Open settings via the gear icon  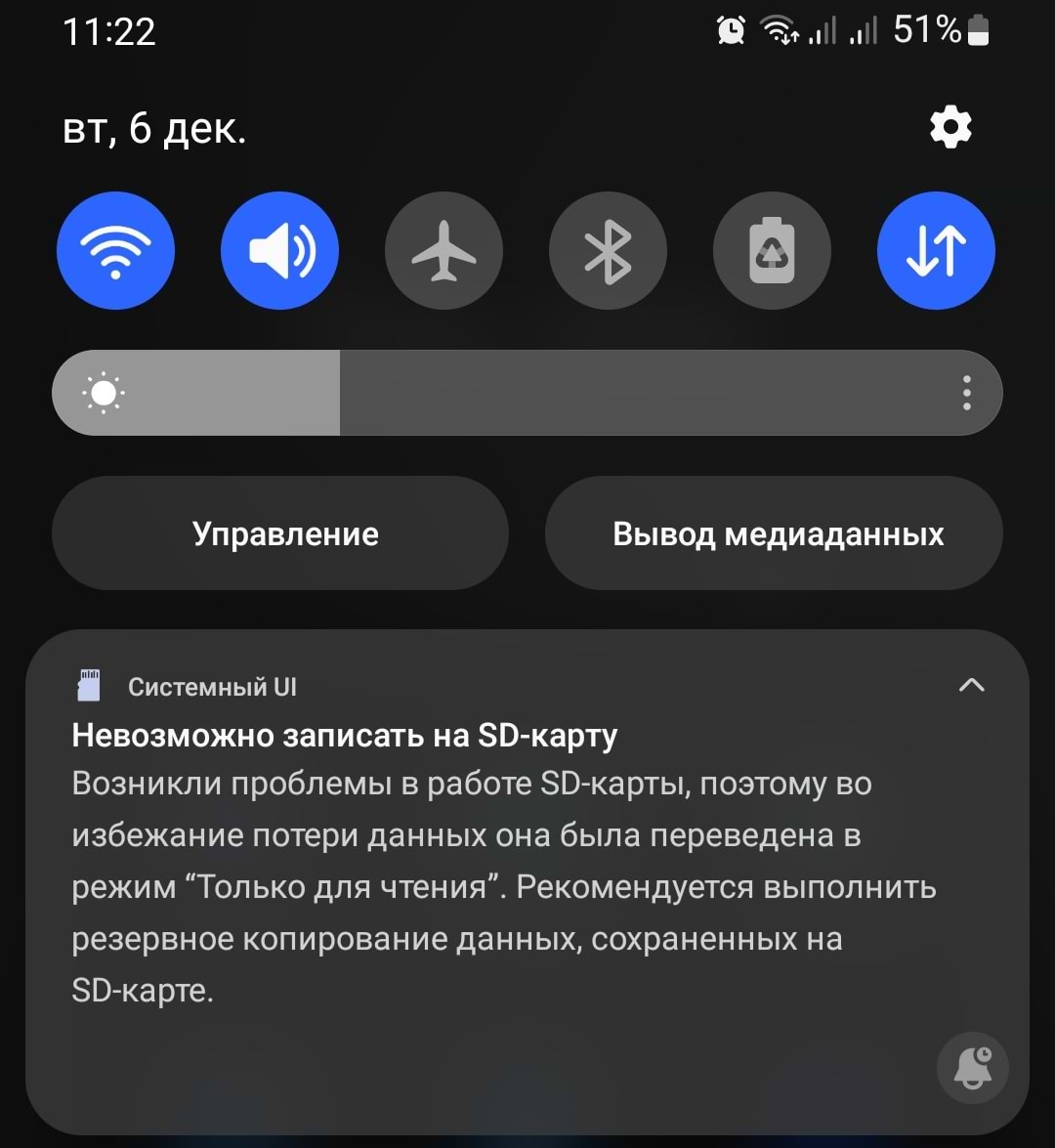(x=950, y=128)
